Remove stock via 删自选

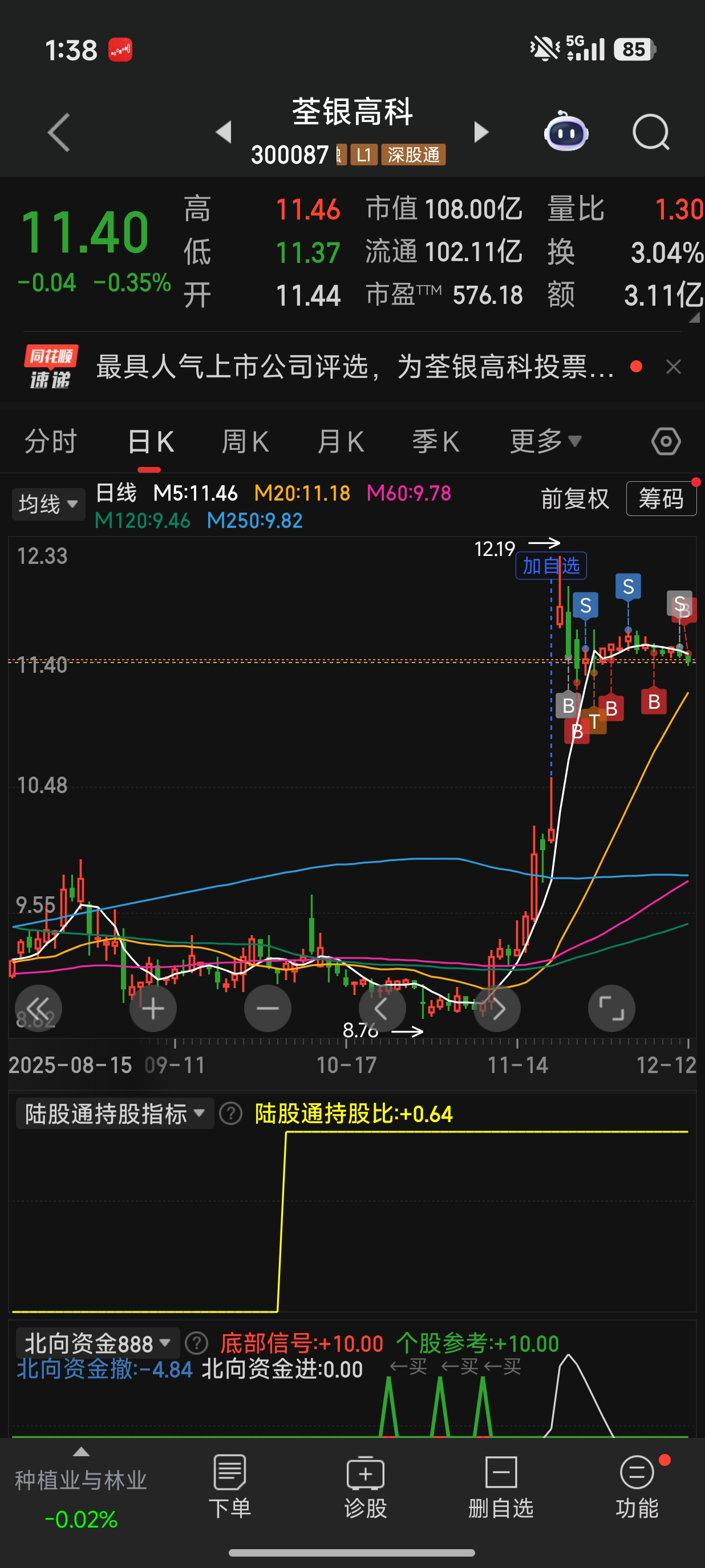500,1486
